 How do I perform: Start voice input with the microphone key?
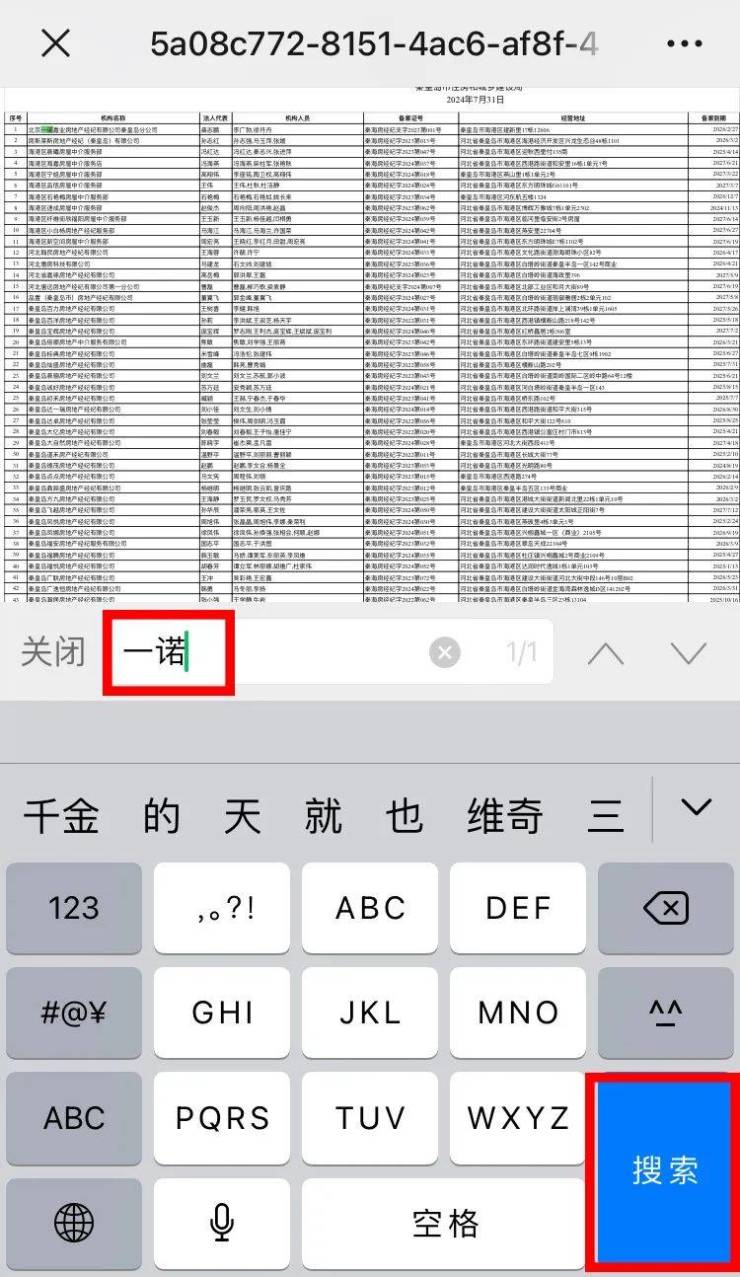pos(222,1222)
